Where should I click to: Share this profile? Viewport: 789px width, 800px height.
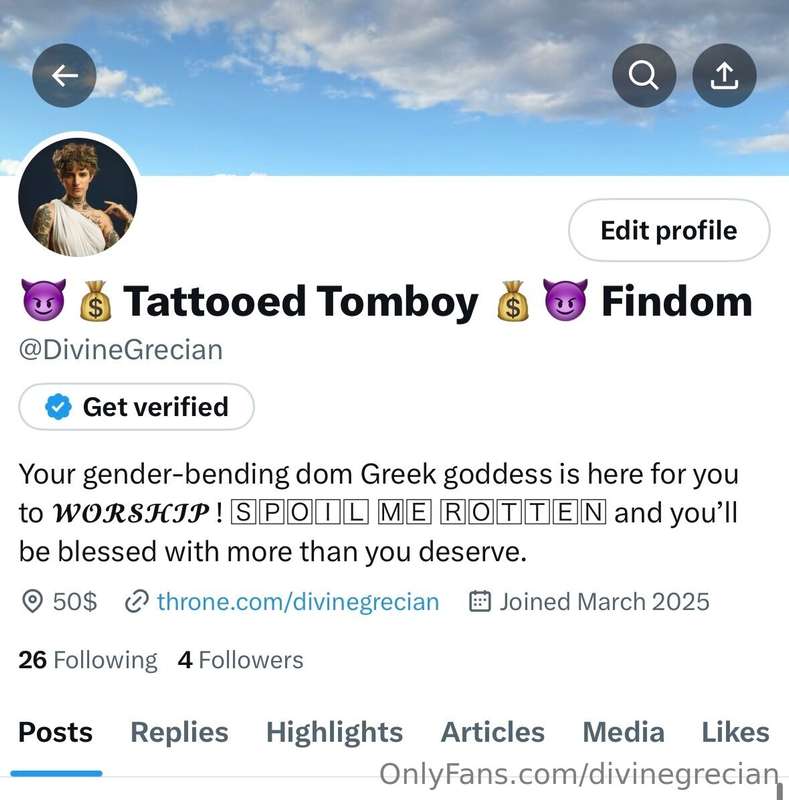724,76
